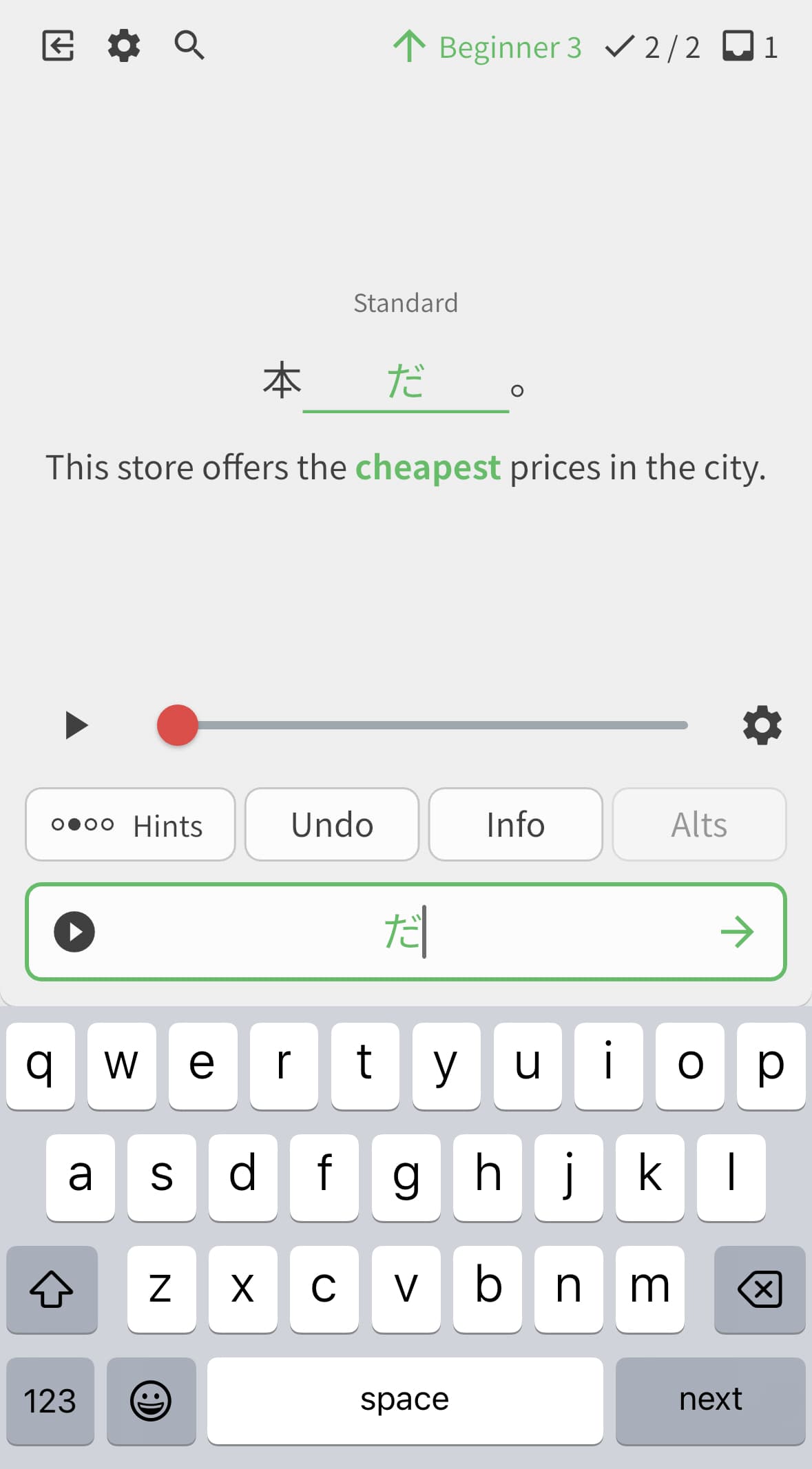Tap the Beginner 3 level indicator
This screenshot has width=812, height=1469.
coord(488,47)
